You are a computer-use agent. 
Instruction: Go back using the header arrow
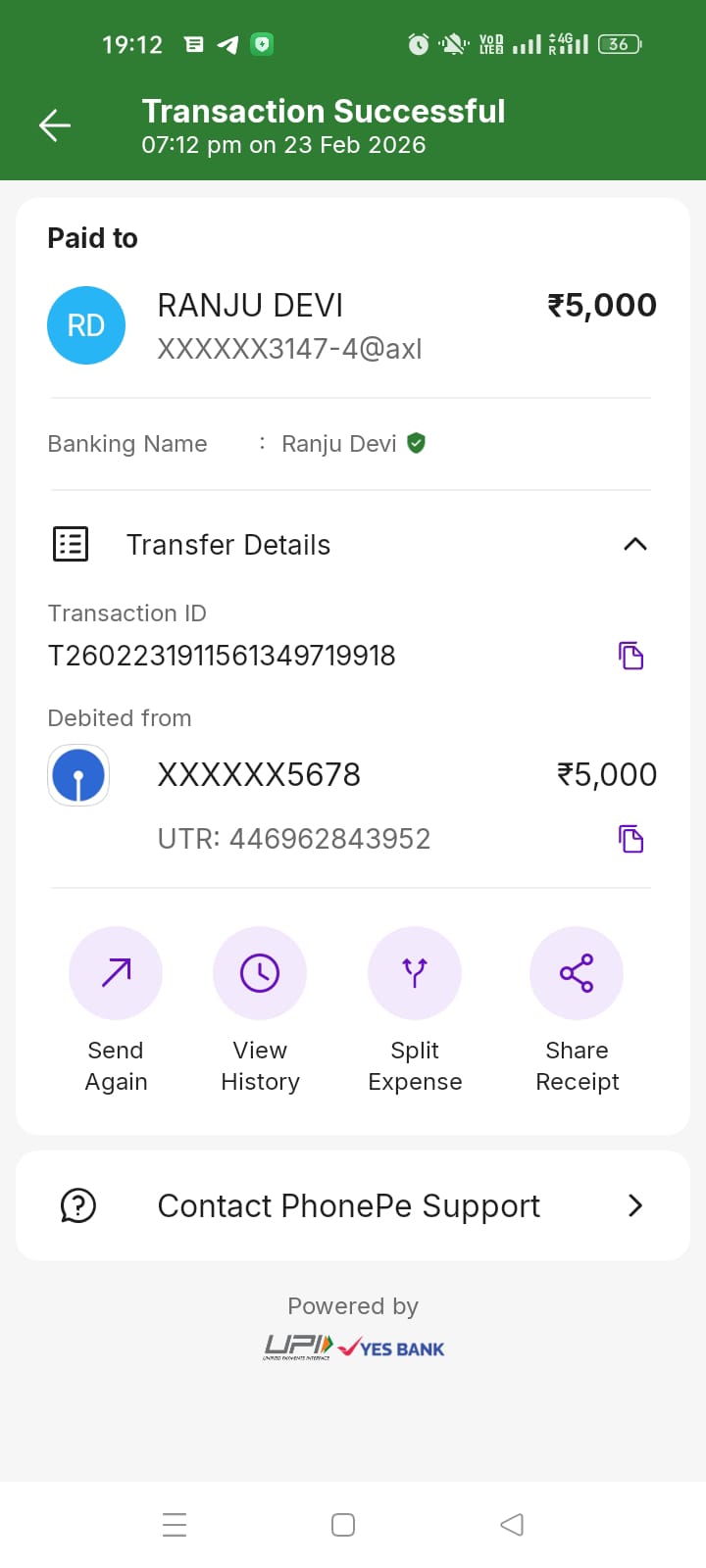(x=55, y=125)
